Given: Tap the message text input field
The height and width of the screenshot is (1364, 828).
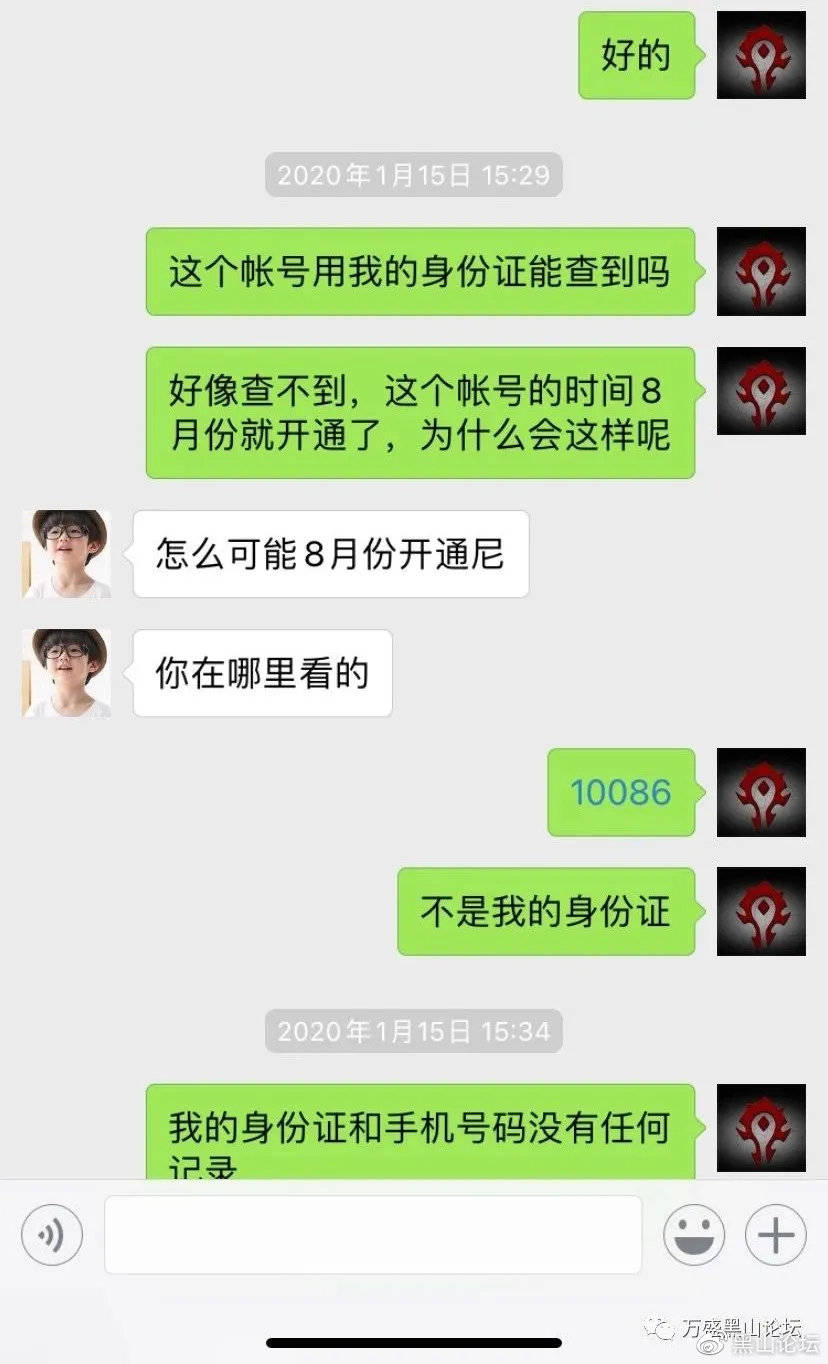Looking at the screenshot, I should tap(372, 1235).
